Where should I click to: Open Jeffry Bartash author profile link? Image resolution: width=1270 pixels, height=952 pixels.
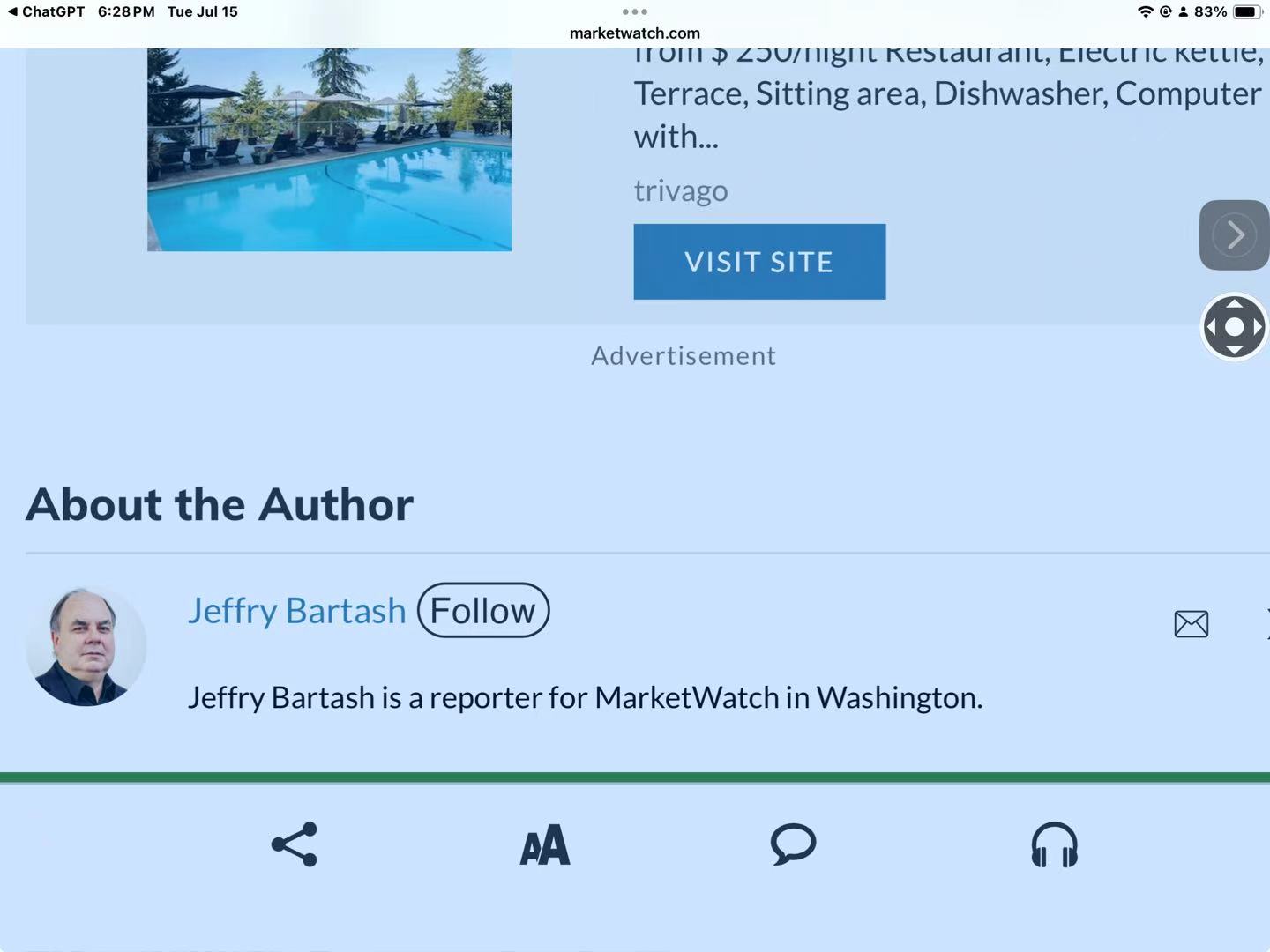[296, 610]
